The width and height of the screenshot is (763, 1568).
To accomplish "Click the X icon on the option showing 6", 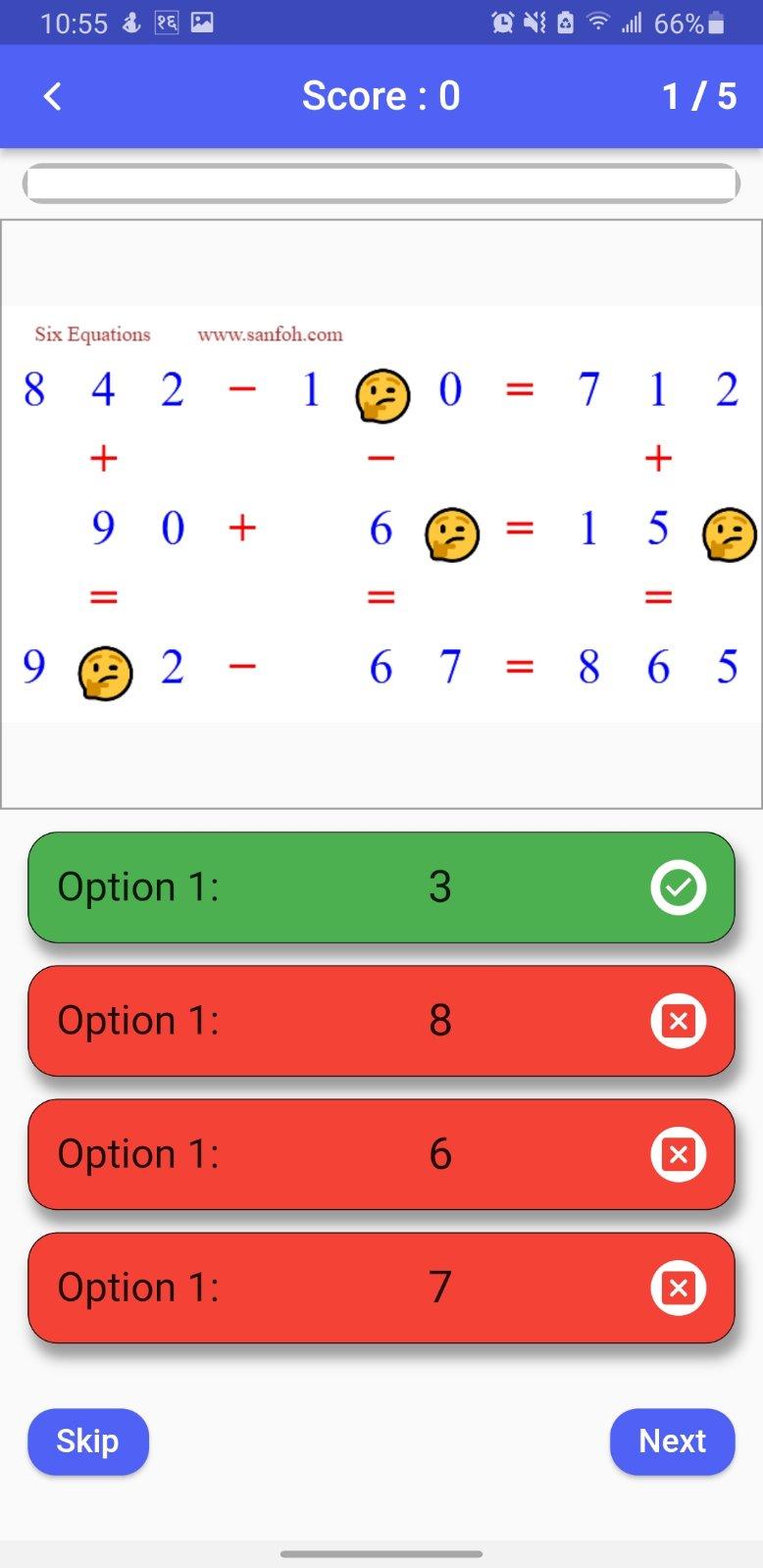I will [679, 1154].
